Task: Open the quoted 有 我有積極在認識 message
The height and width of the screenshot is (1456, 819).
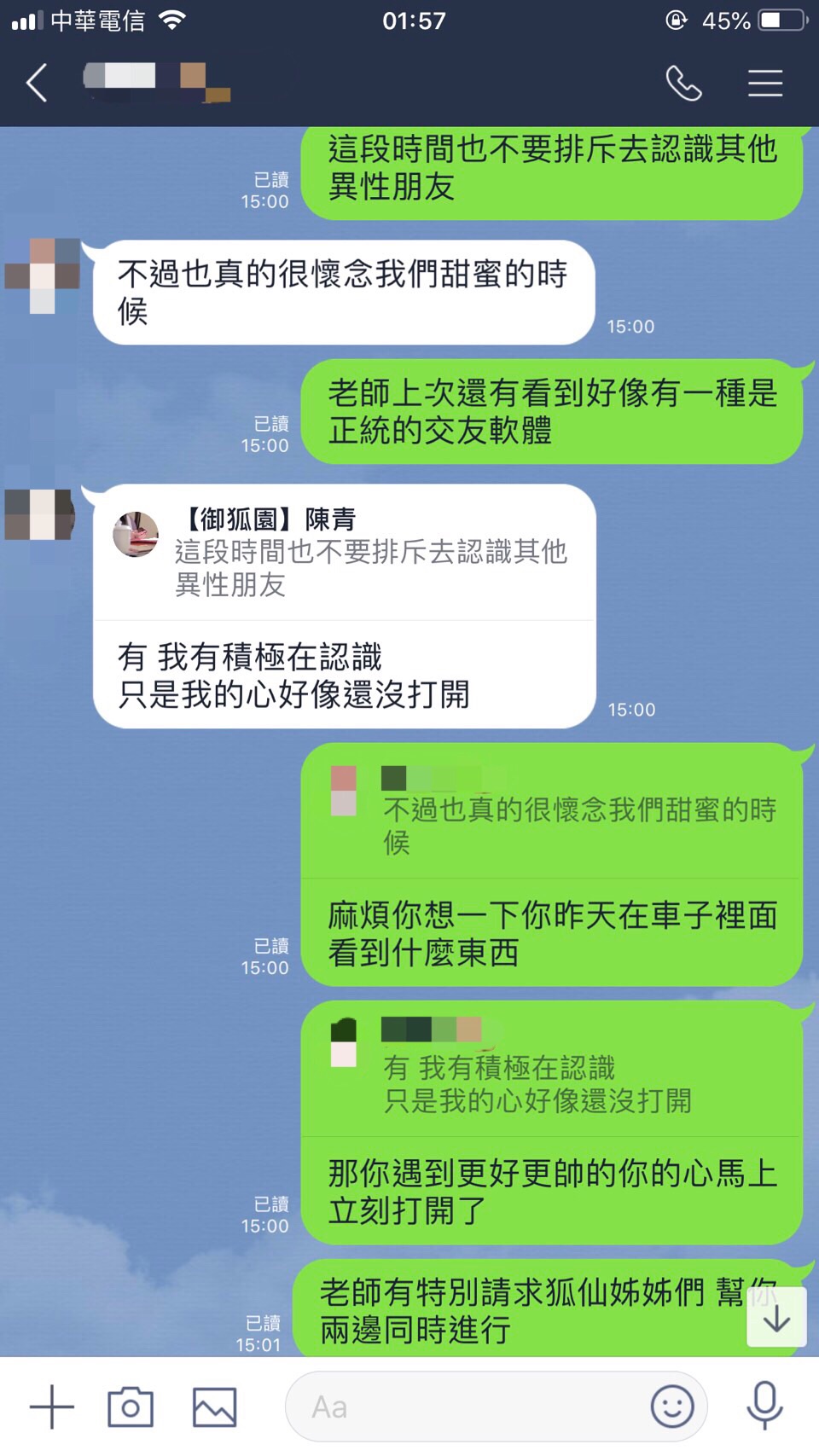Action: (551, 1070)
